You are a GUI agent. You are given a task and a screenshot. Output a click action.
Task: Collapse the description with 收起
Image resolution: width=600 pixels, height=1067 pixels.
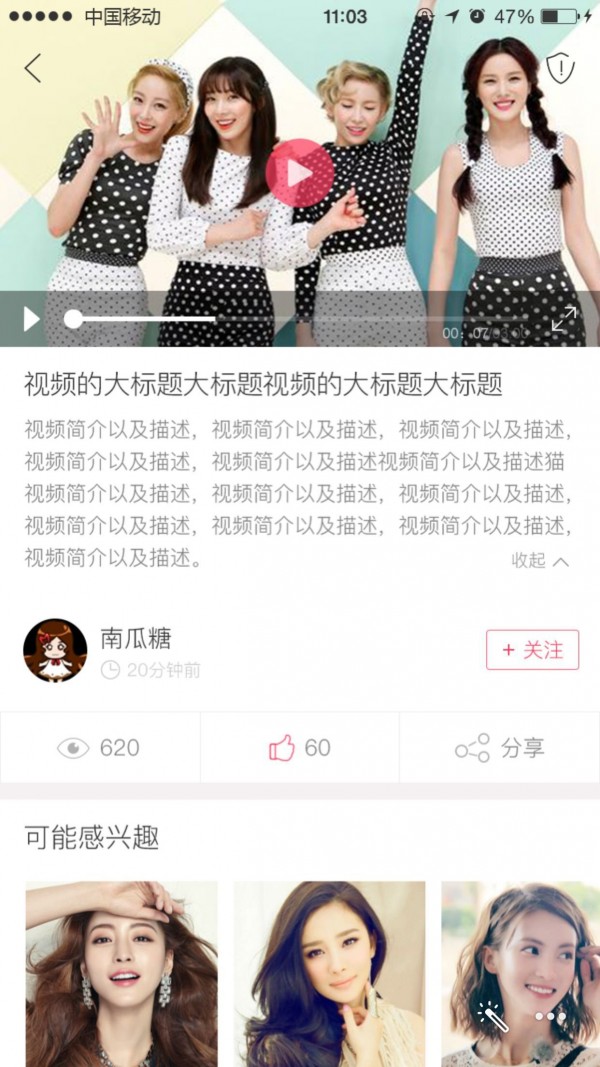tap(540, 561)
